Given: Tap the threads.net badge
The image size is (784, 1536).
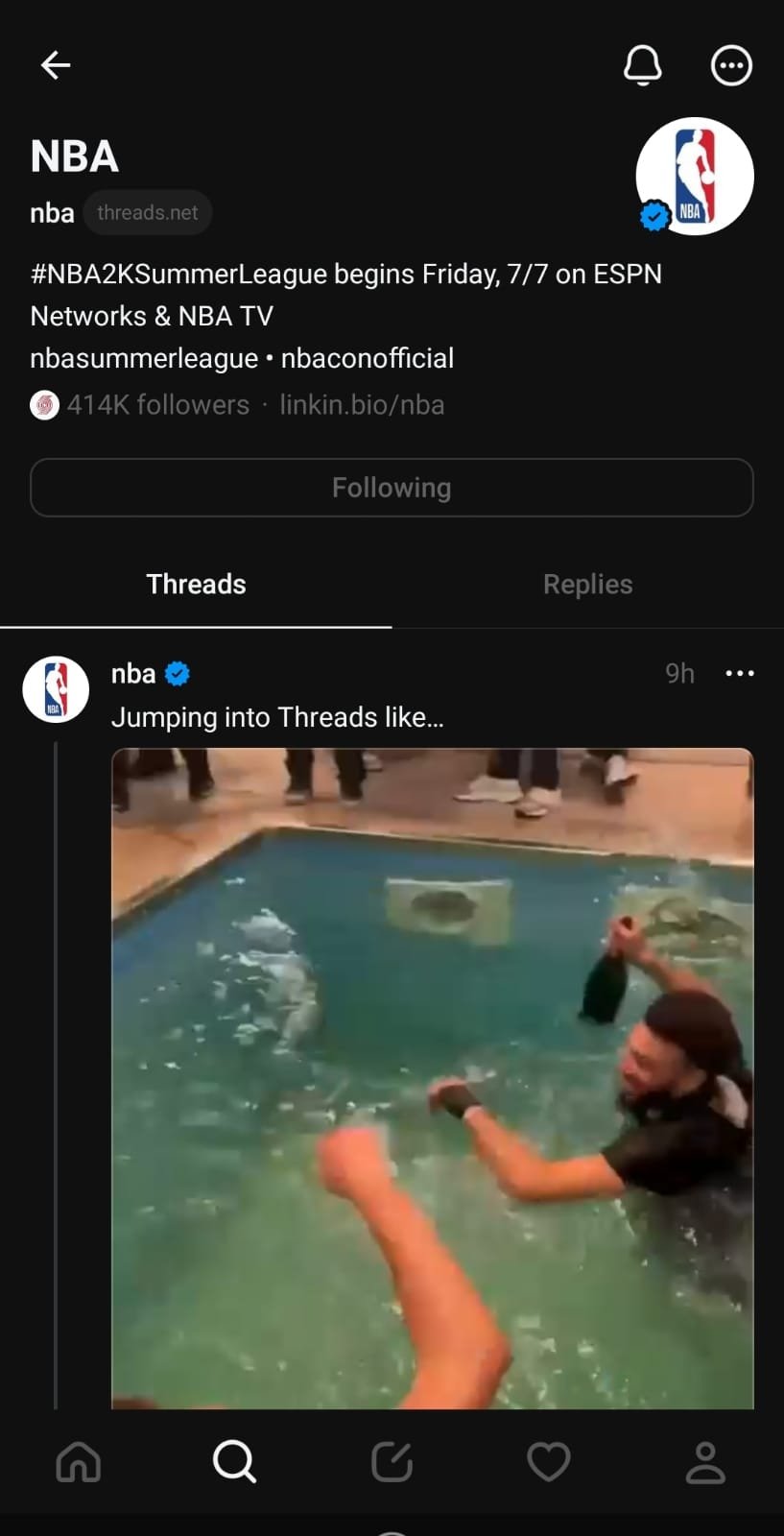Looking at the screenshot, I should 148,212.
